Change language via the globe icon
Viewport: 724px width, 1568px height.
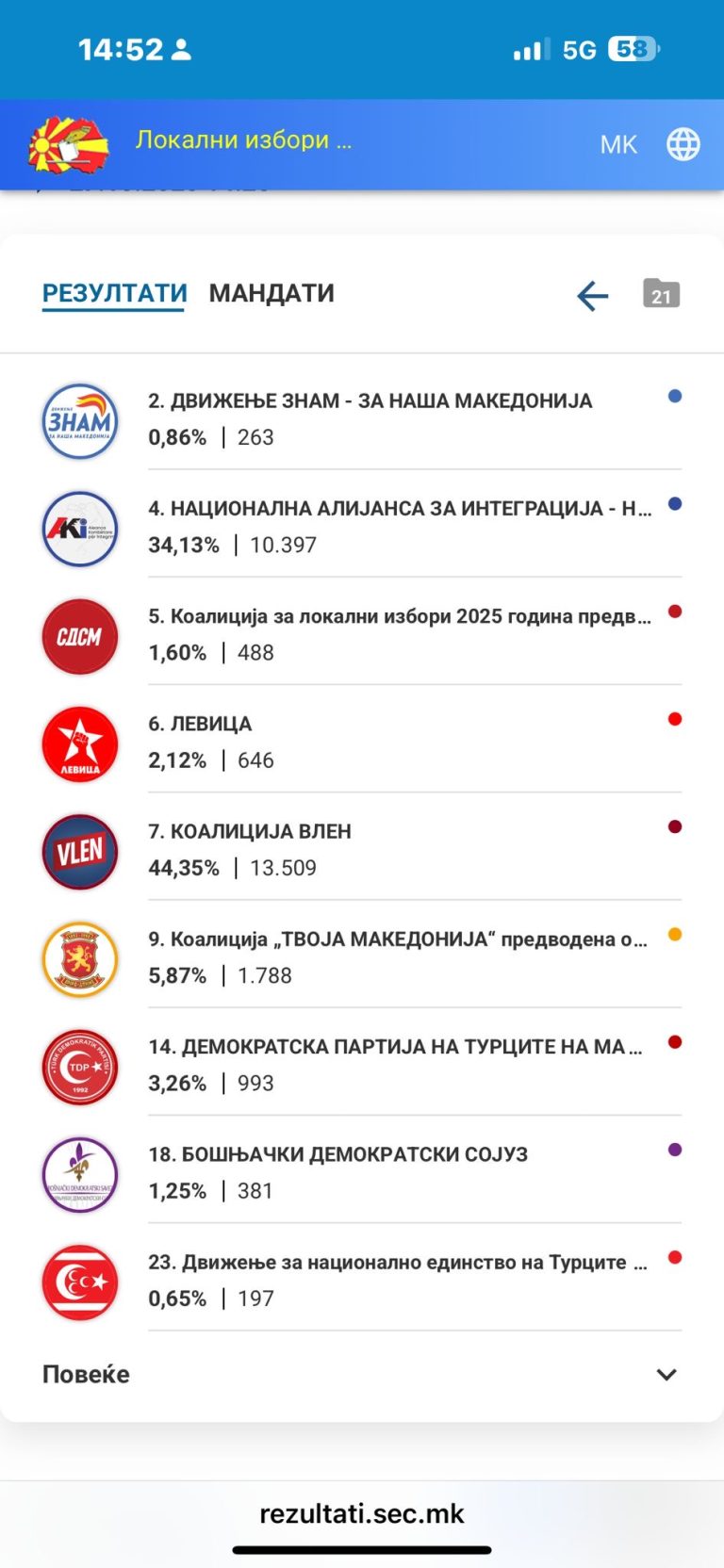point(683,144)
